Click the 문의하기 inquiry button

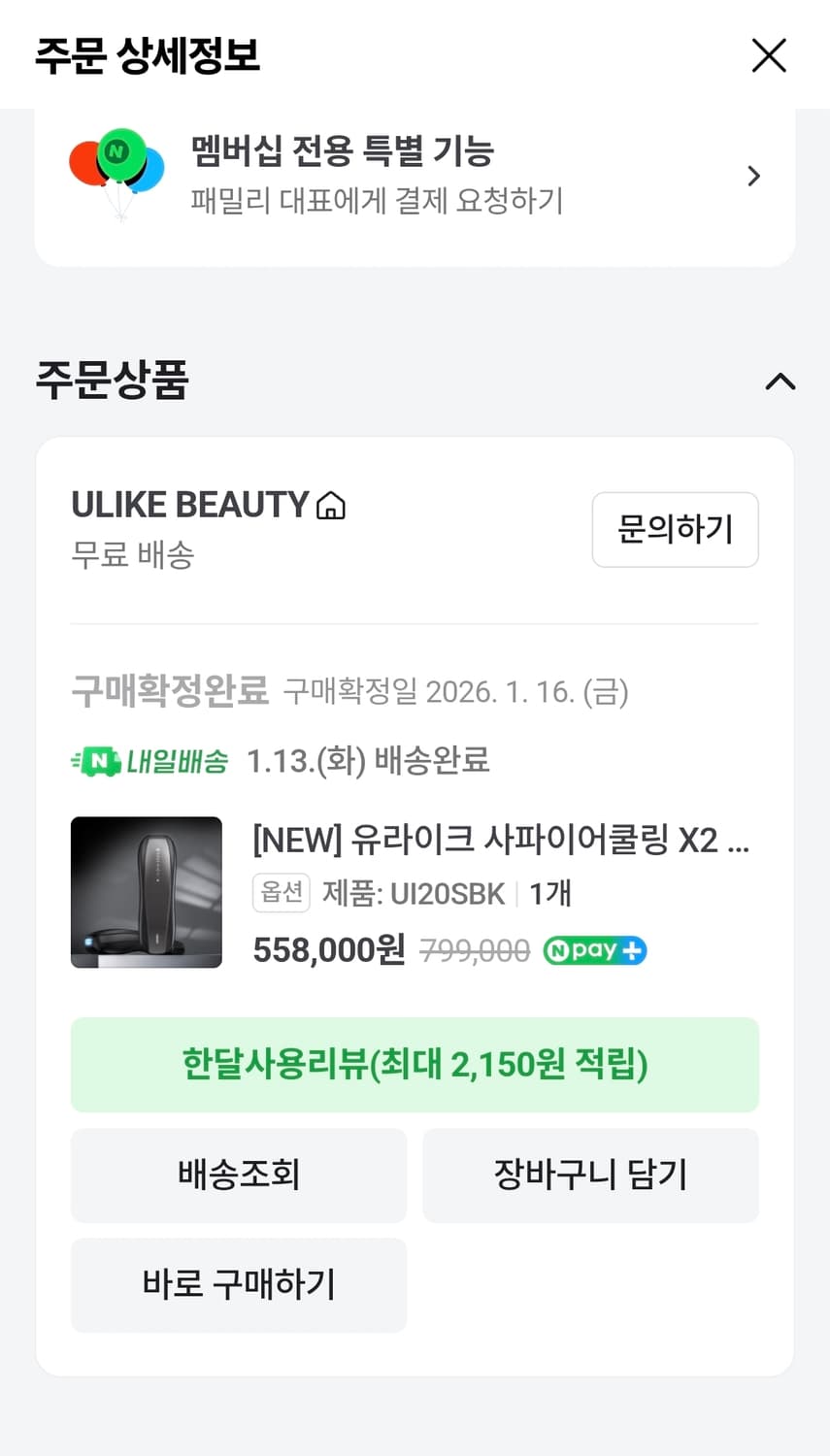pyautogui.click(x=675, y=529)
